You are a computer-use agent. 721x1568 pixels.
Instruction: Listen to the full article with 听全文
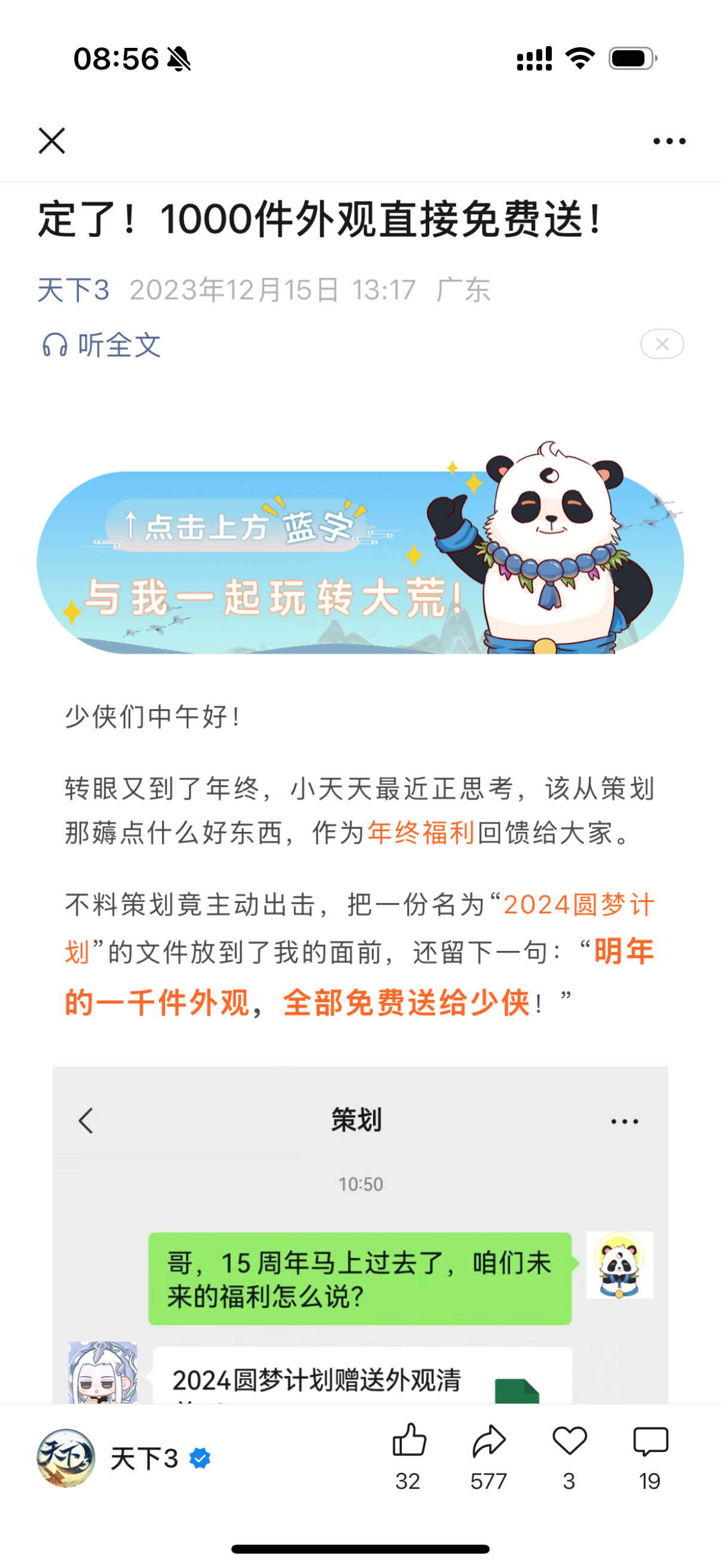point(102,345)
